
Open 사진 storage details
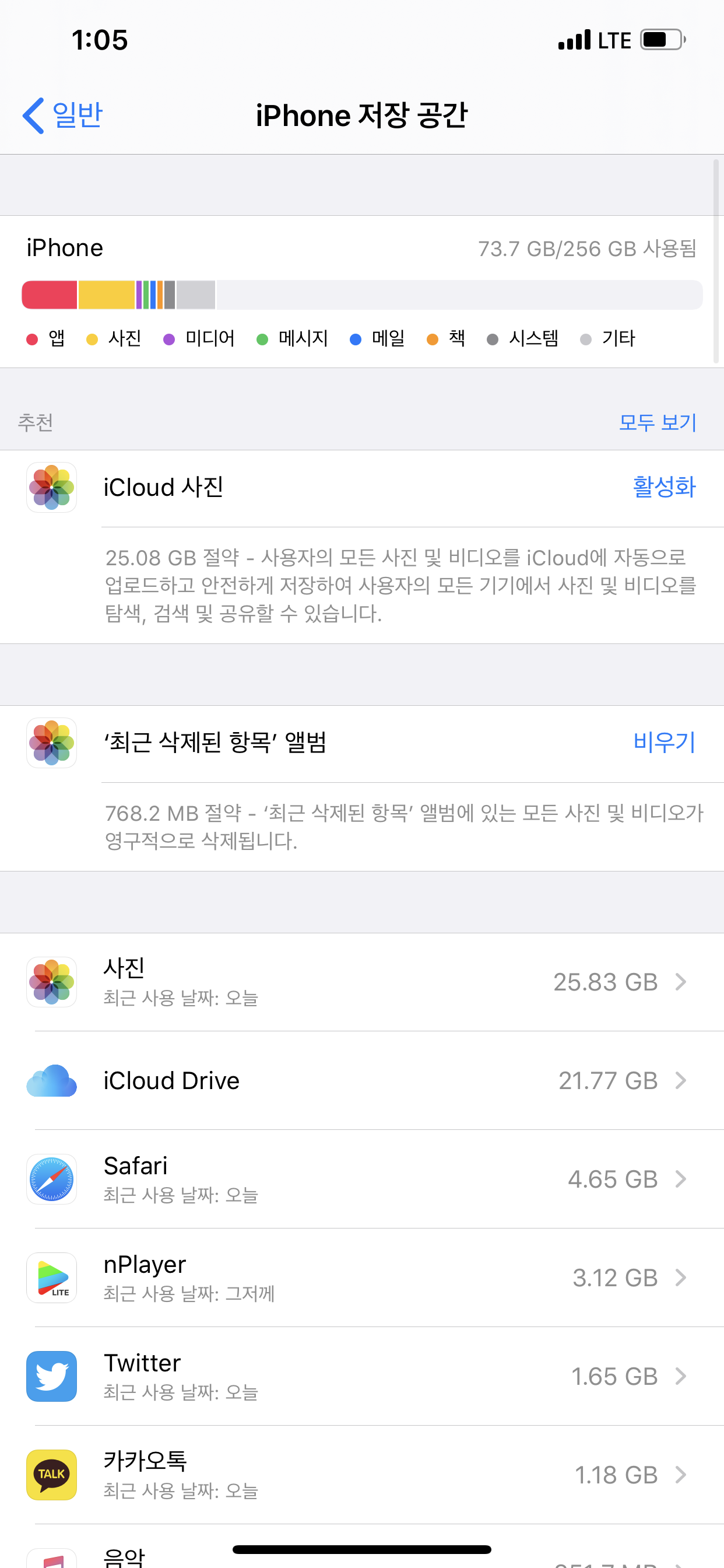362,981
